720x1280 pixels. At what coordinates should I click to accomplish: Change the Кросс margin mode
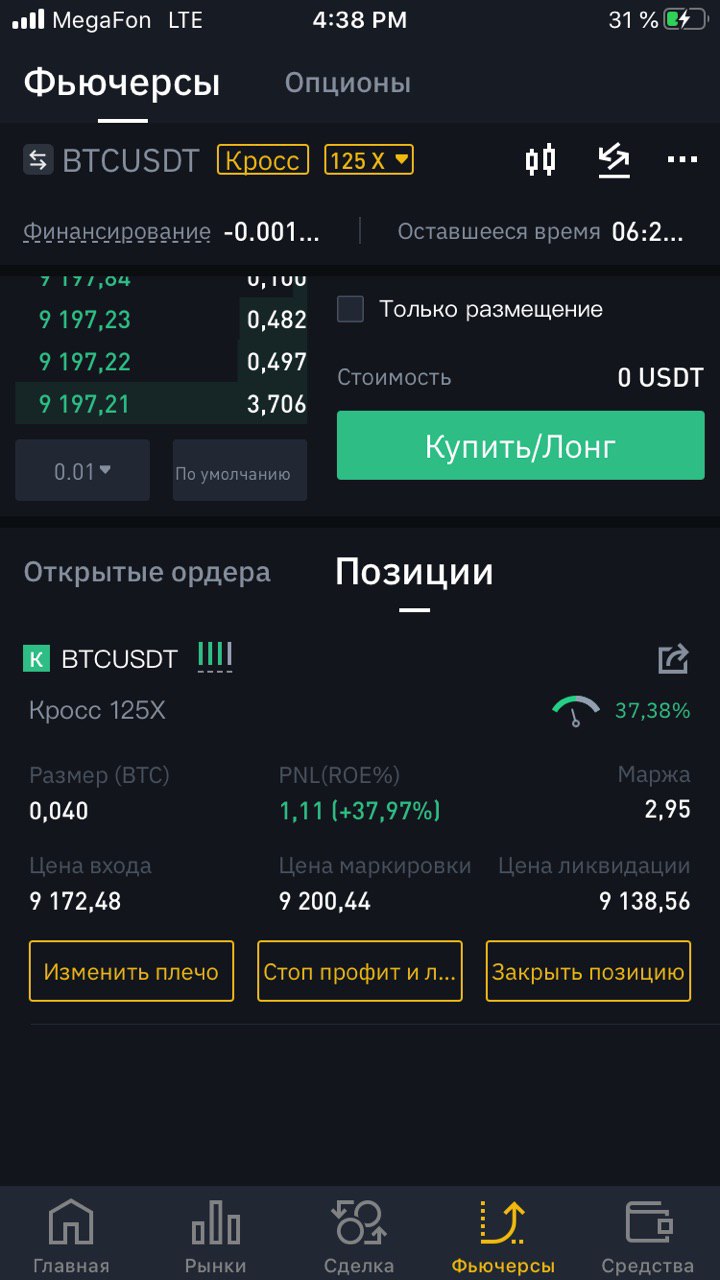coord(263,160)
